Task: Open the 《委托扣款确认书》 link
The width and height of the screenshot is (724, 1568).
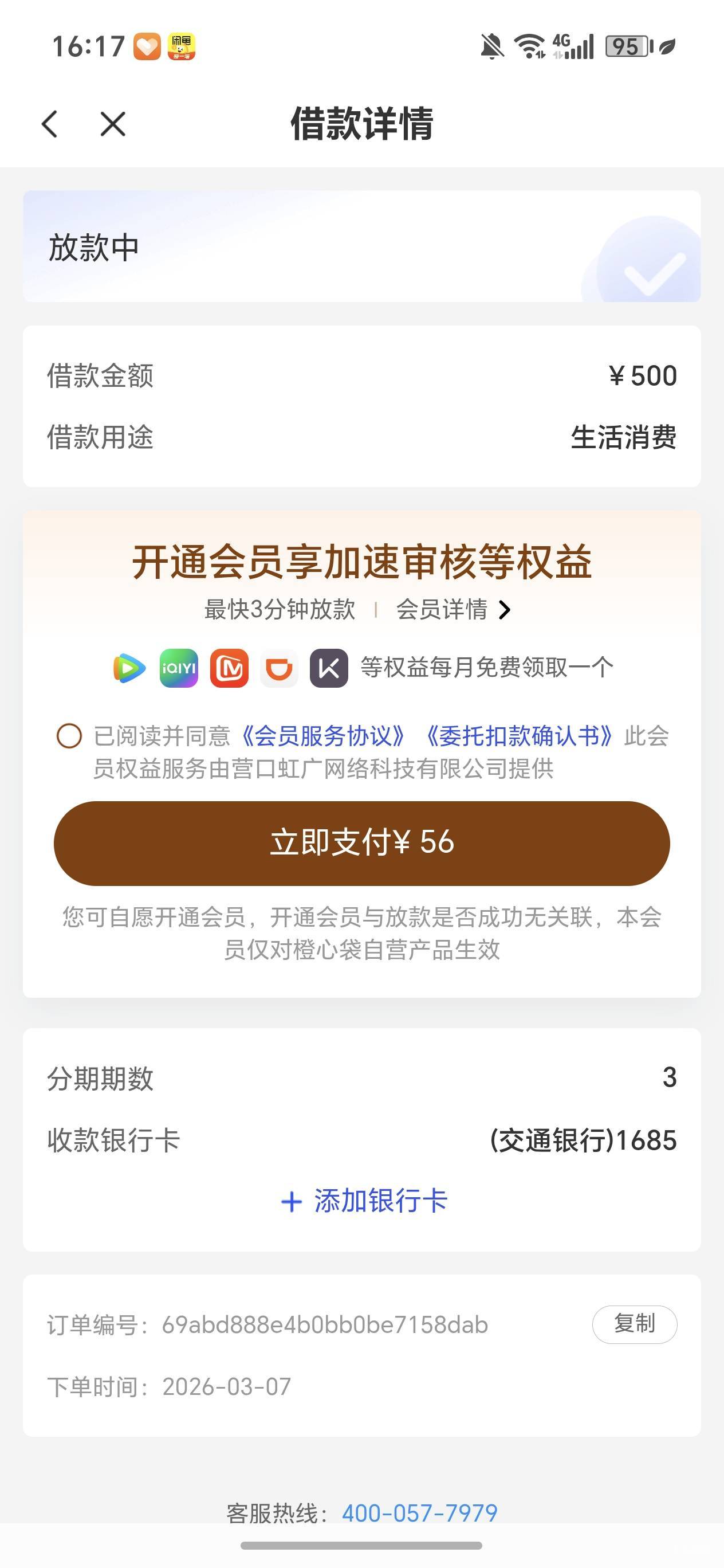Action: pyautogui.click(x=519, y=736)
